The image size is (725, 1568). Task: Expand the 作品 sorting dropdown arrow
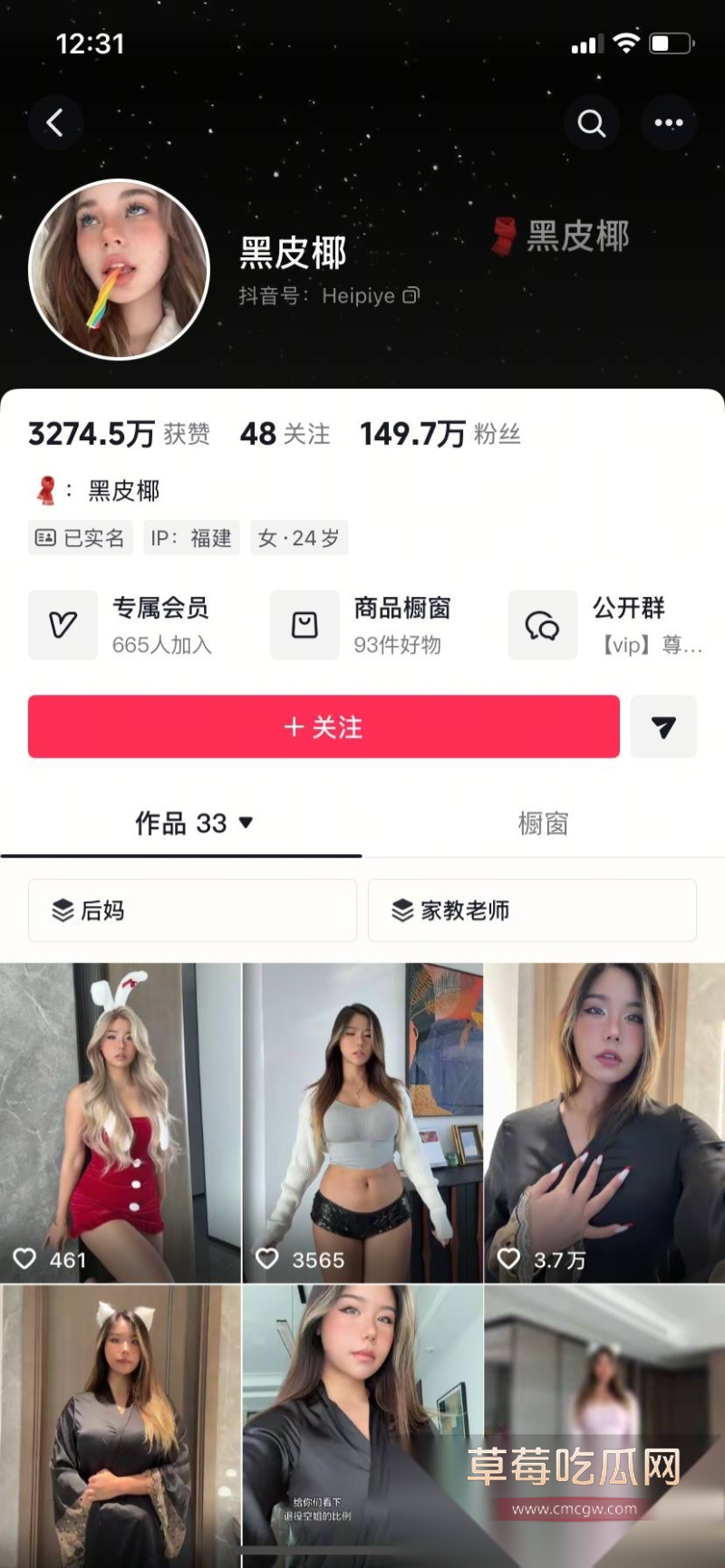pos(243,824)
